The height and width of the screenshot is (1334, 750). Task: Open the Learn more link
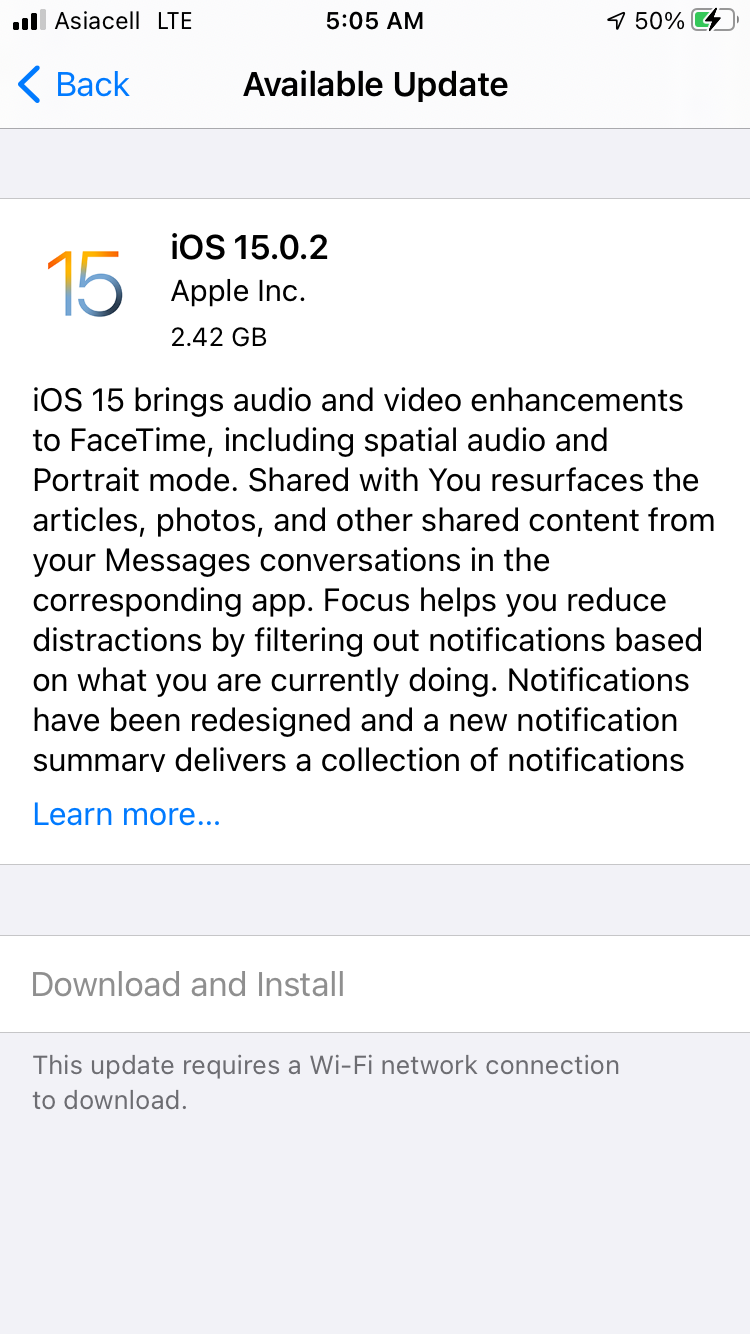coord(126,814)
